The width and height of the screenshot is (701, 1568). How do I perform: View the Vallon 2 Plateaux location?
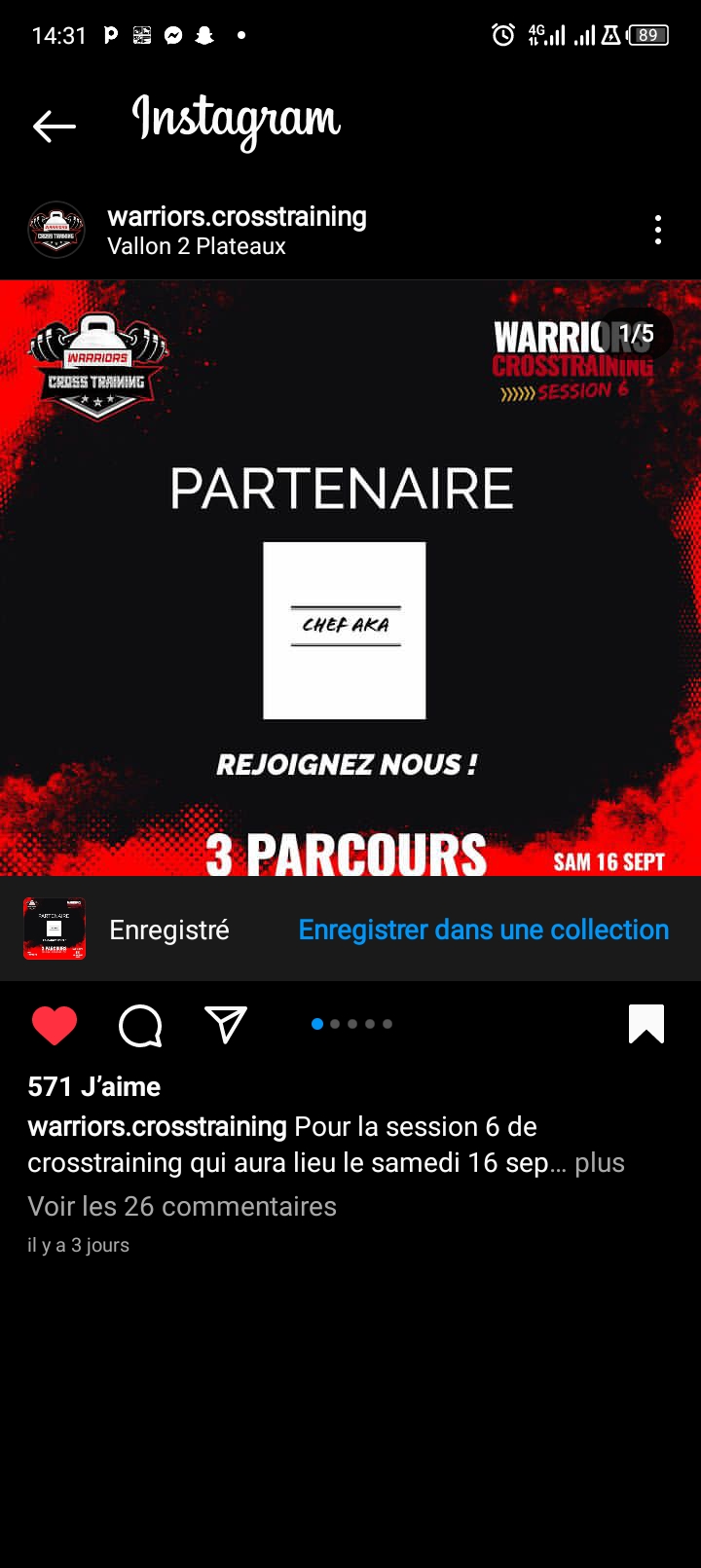point(197,246)
